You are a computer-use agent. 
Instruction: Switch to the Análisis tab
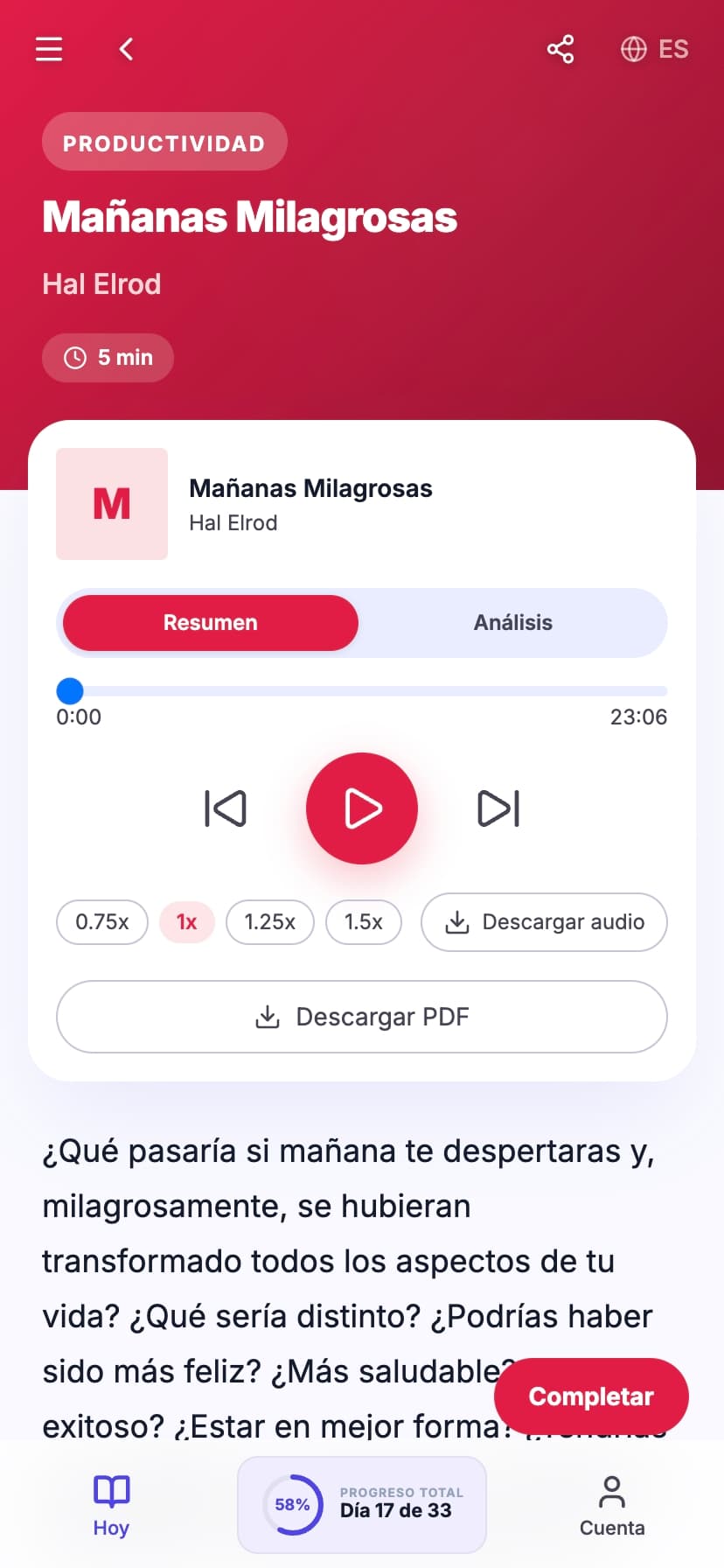(x=513, y=623)
